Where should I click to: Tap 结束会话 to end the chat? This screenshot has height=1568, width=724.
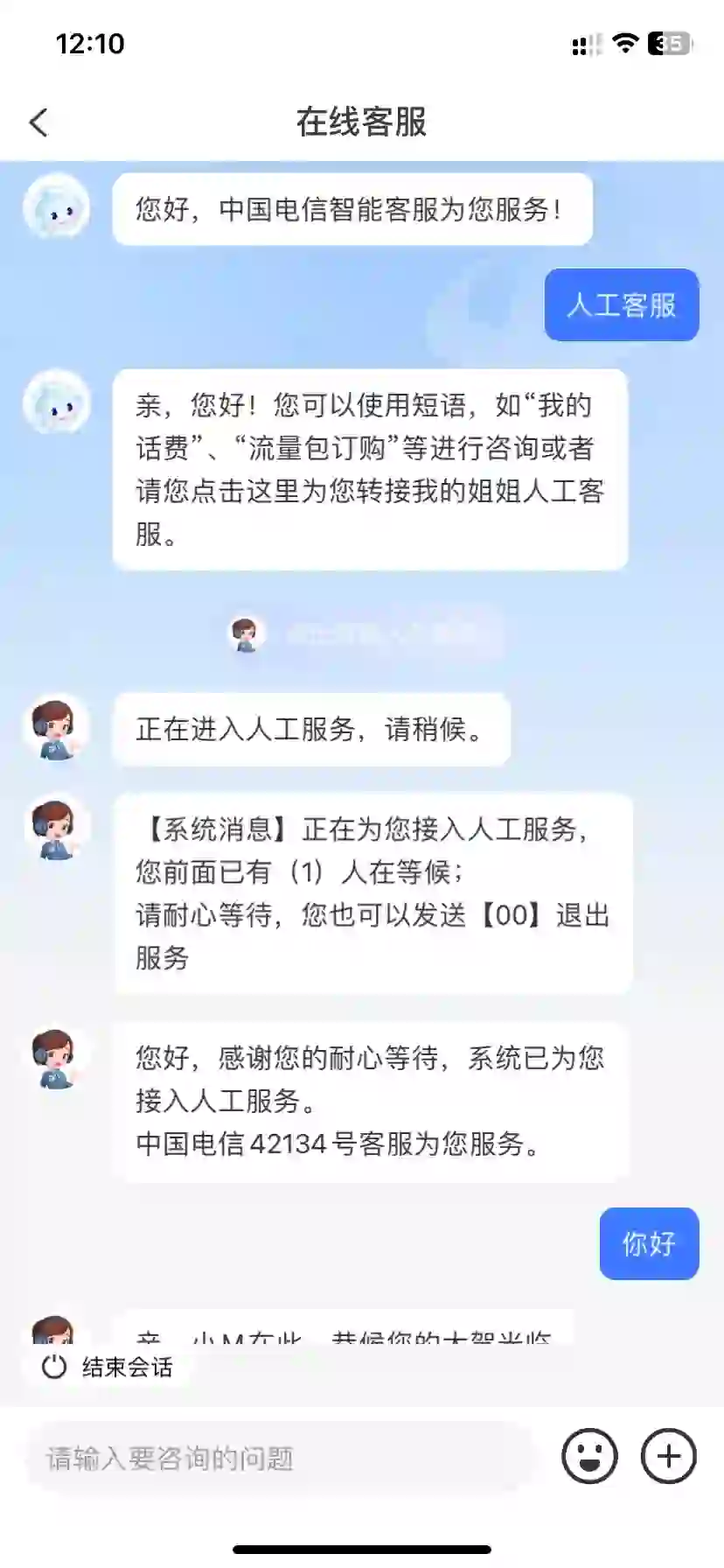(x=108, y=1367)
